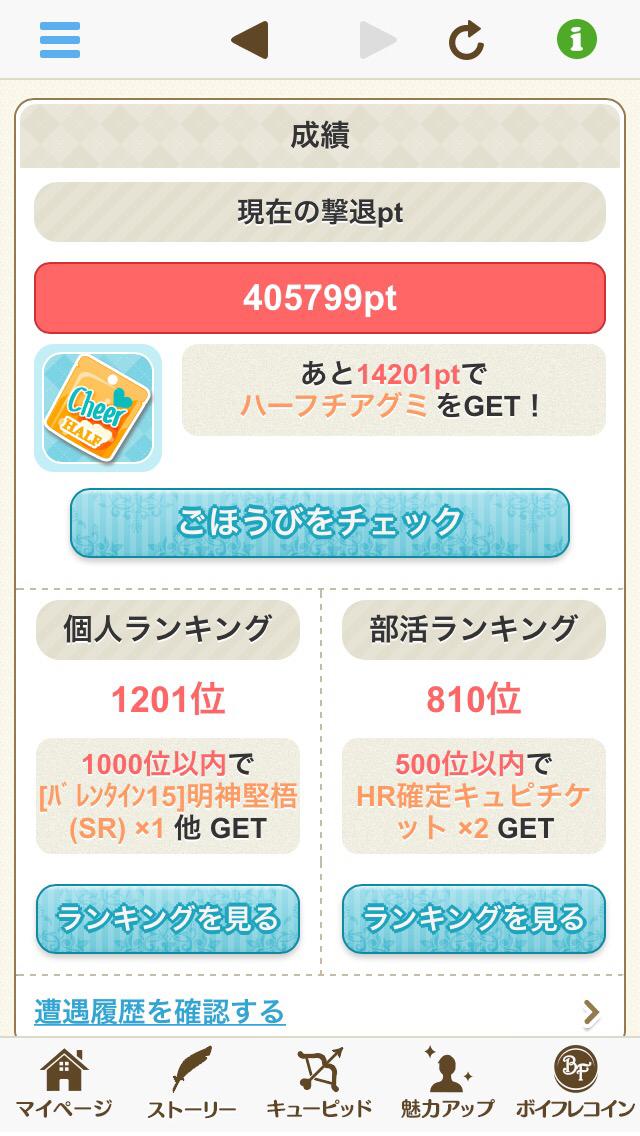Switch to the マイページ tab
The height and width of the screenshot is (1136, 640).
[64, 1085]
